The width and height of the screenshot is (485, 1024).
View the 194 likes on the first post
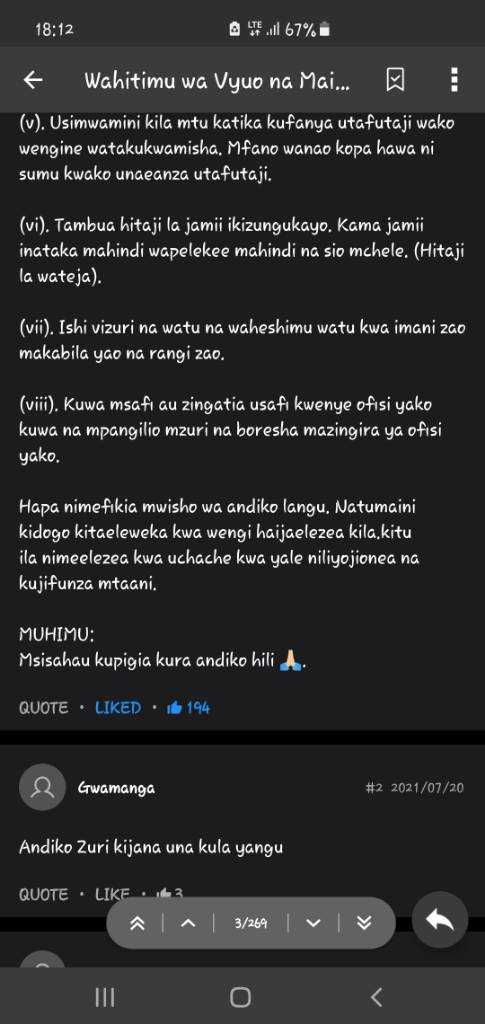click(189, 707)
